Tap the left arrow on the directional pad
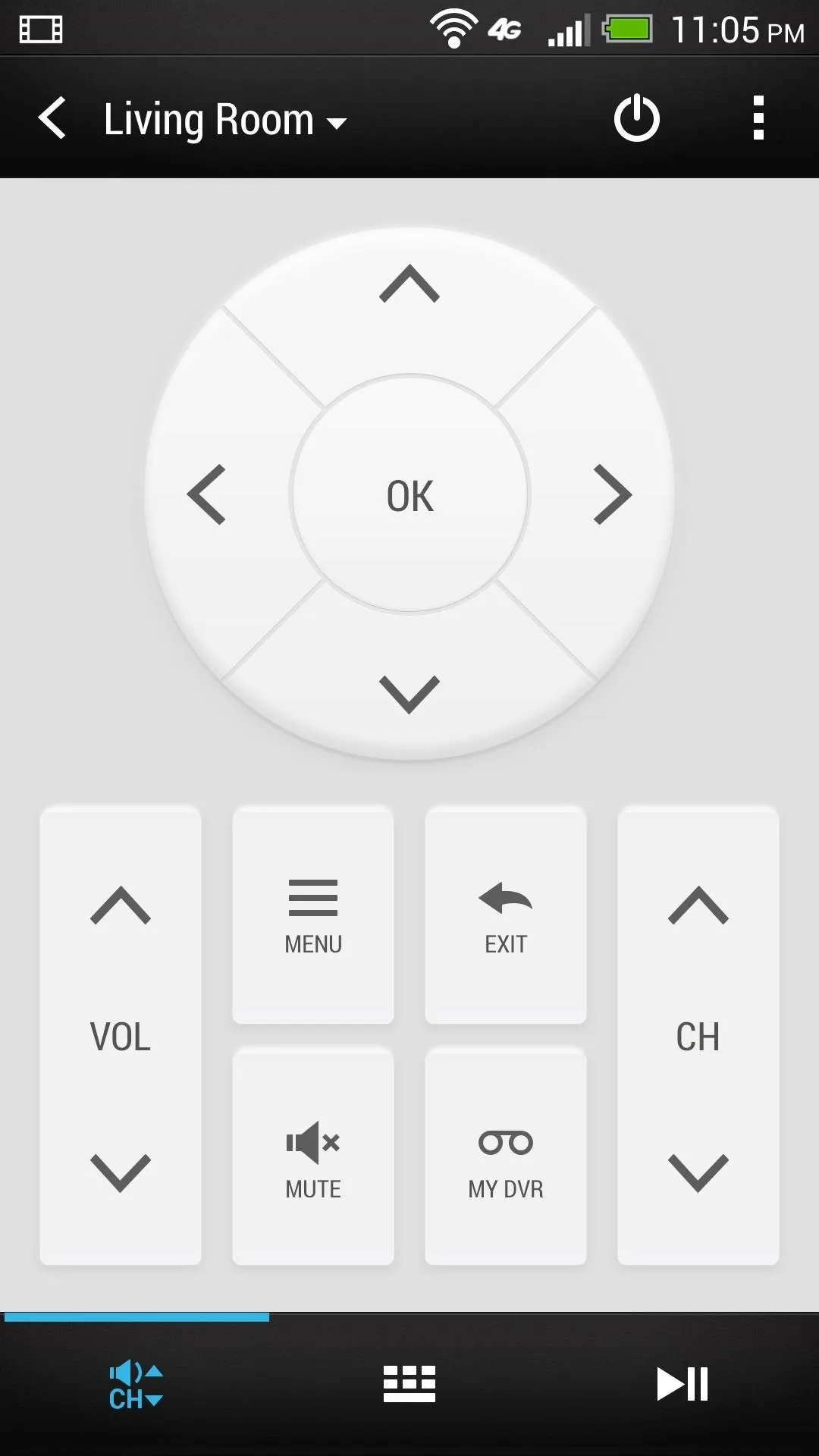 click(206, 494)
